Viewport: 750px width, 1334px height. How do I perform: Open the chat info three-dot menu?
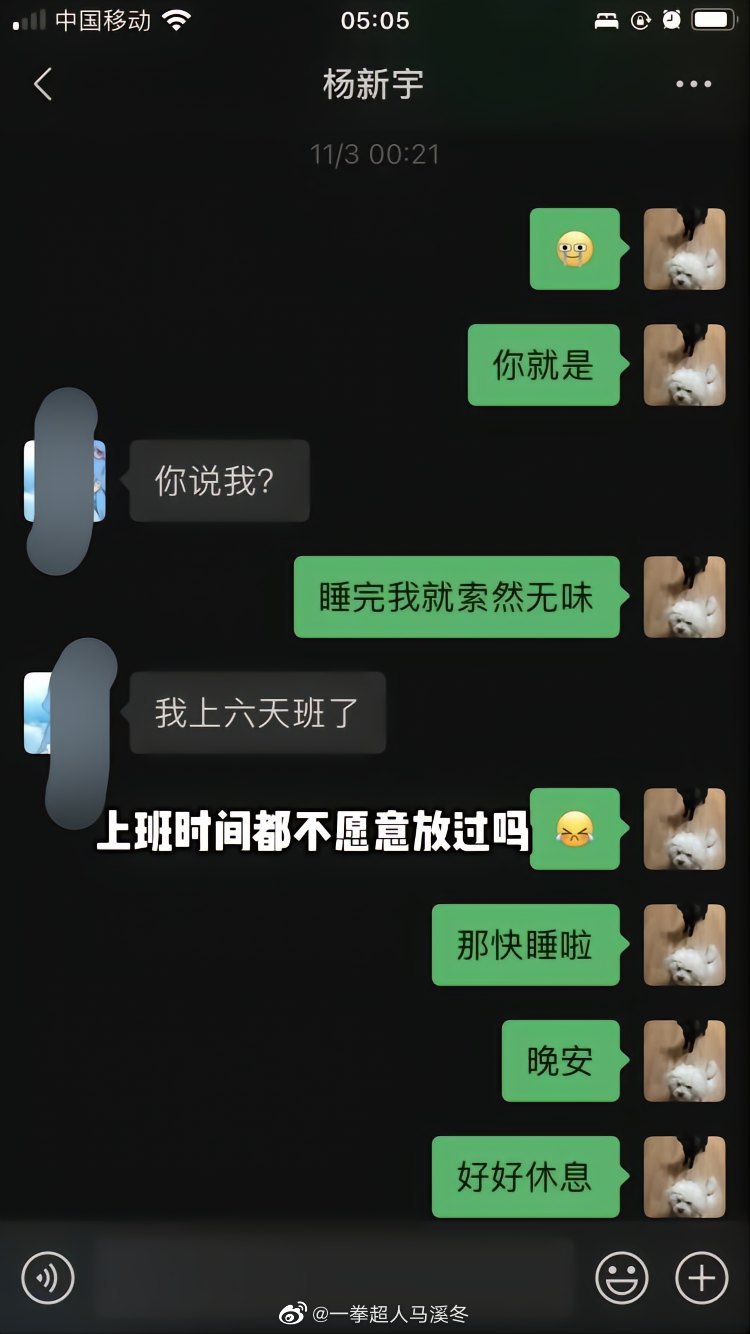pos(693,85)
